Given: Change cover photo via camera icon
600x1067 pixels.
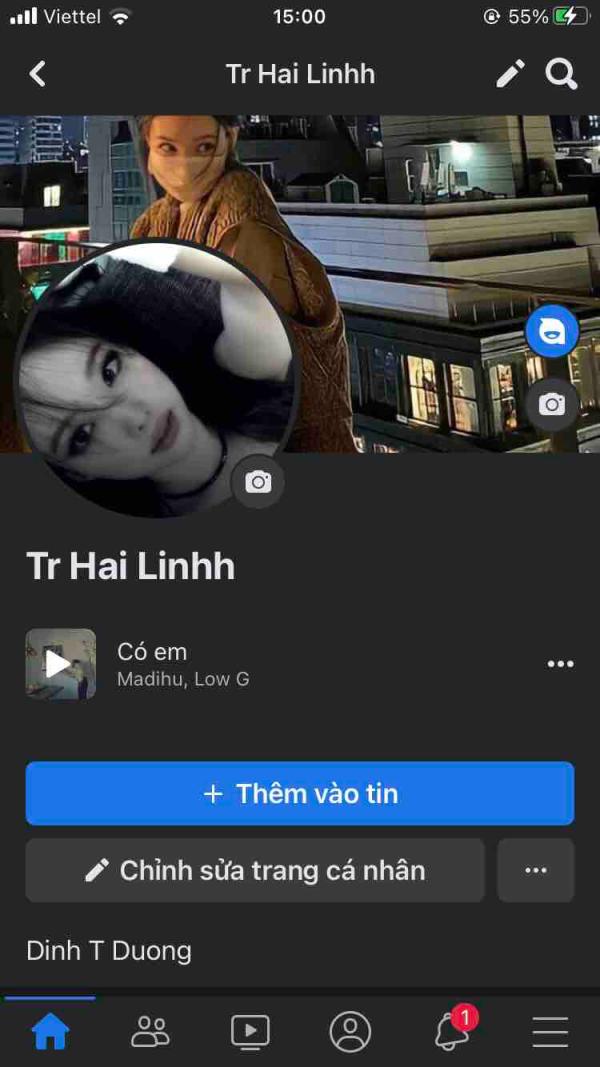Looking at the screenshot, I should (x=552, y=404).
